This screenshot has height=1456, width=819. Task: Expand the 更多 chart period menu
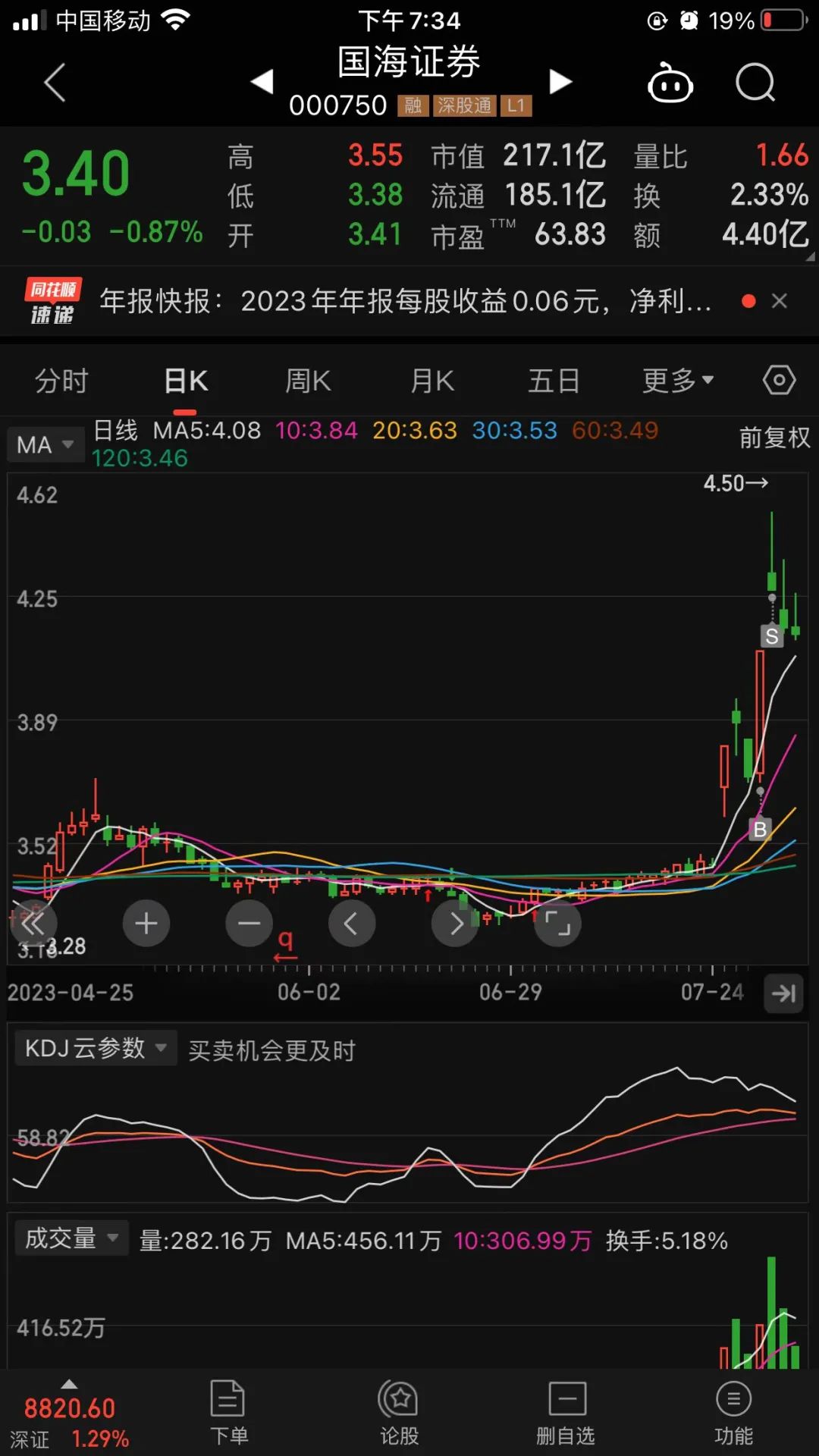[x=678, y=381]
